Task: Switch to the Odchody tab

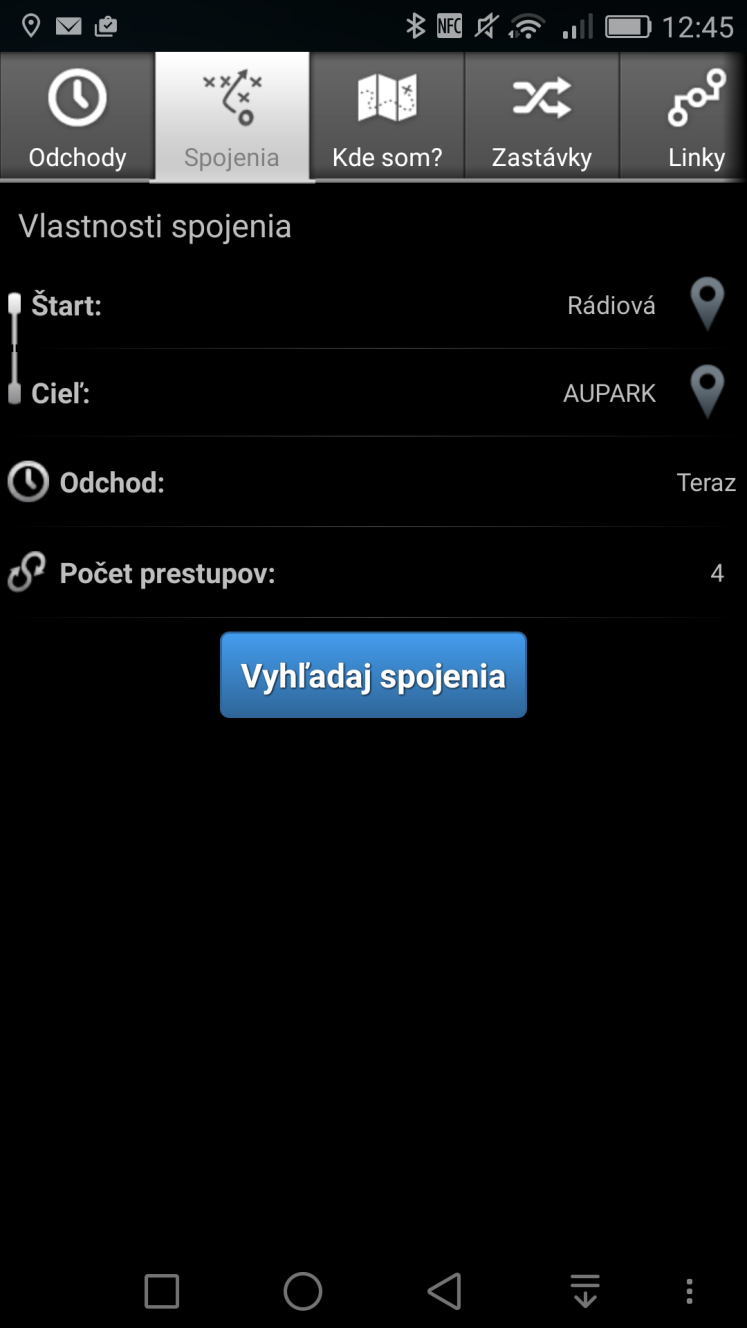Action: pos(77,116)
